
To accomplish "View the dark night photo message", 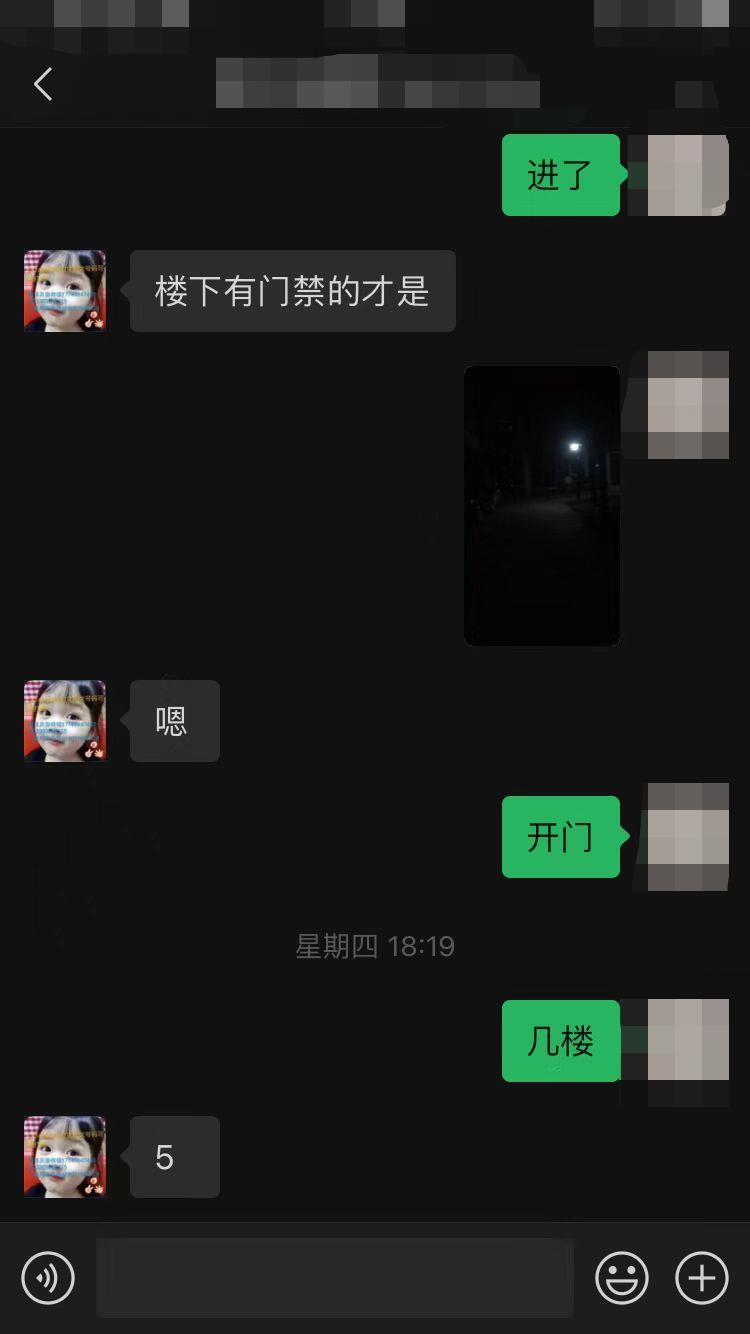I will click(x=542, y=506).
